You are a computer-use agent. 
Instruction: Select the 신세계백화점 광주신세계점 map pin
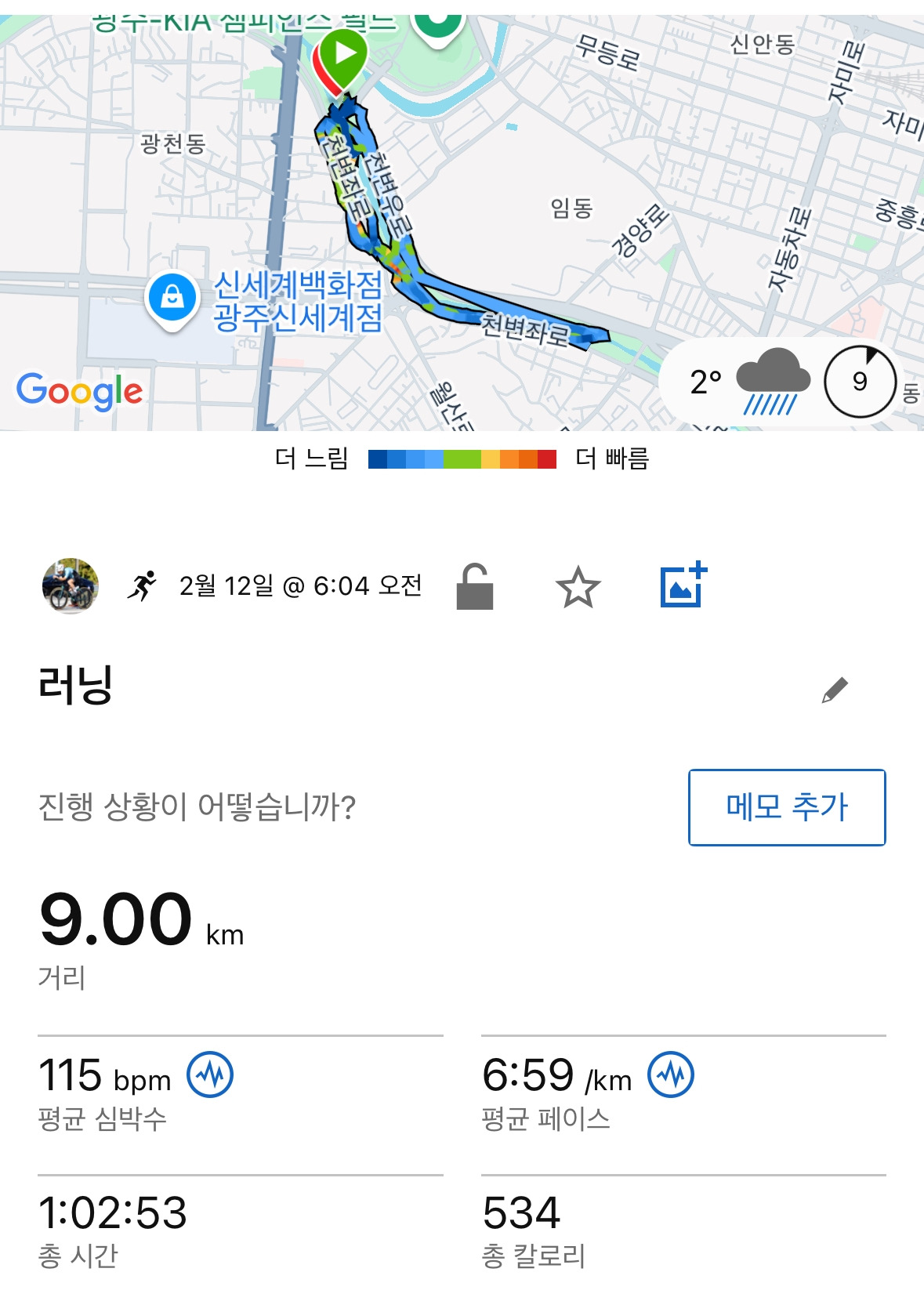click(x=172, y=299)
